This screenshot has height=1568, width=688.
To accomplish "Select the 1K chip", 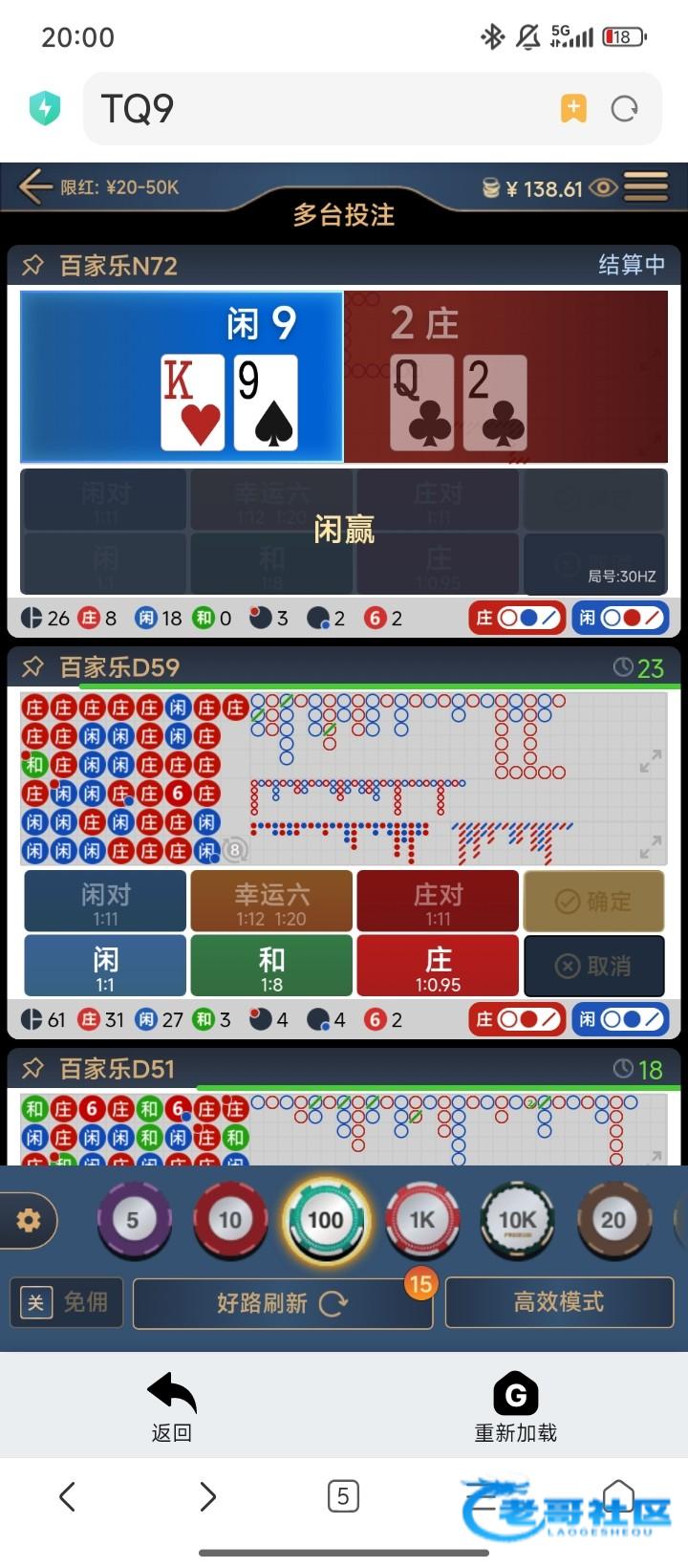I will point(421,1219).
